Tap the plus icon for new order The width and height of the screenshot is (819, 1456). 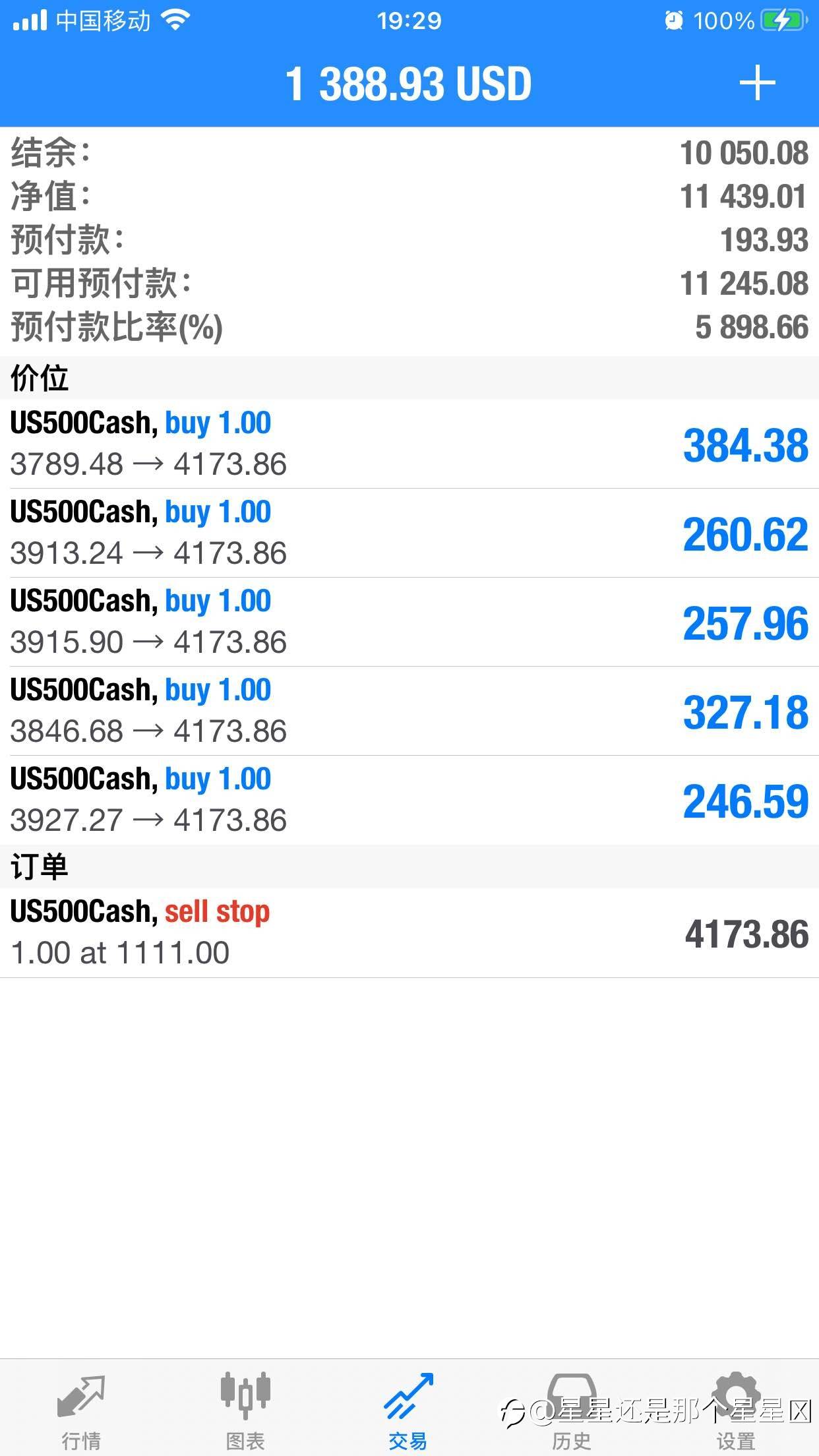(x=757, y=84)
